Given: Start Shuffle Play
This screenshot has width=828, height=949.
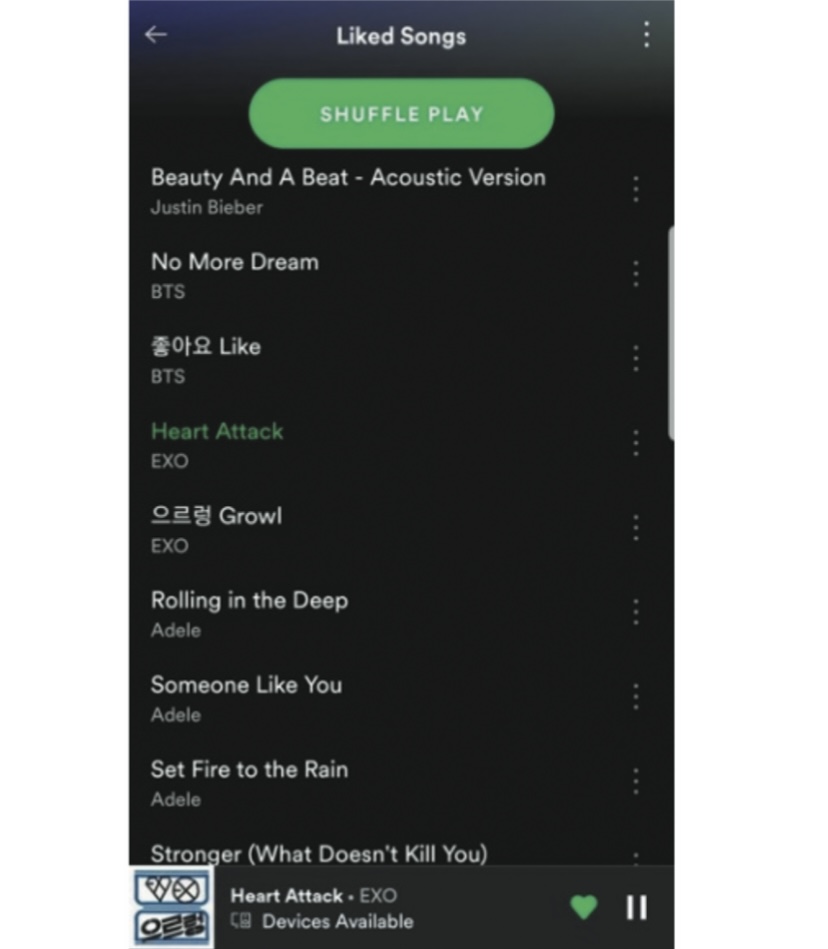Looking at the screenshot, I should tap(401, 114).
